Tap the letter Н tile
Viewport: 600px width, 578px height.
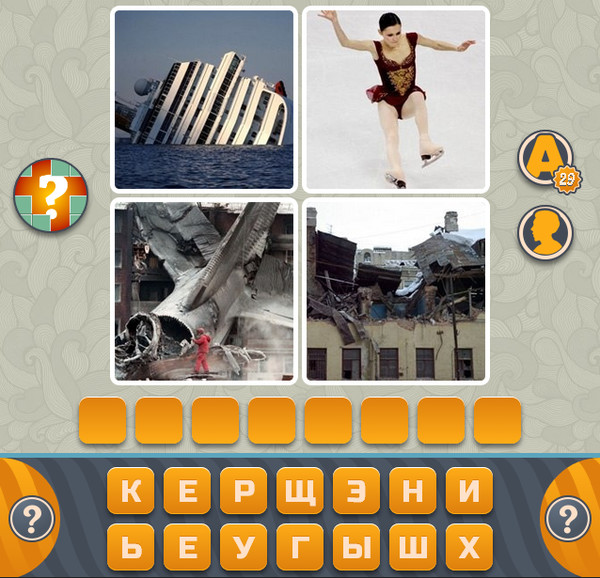(x=412, y=491)
